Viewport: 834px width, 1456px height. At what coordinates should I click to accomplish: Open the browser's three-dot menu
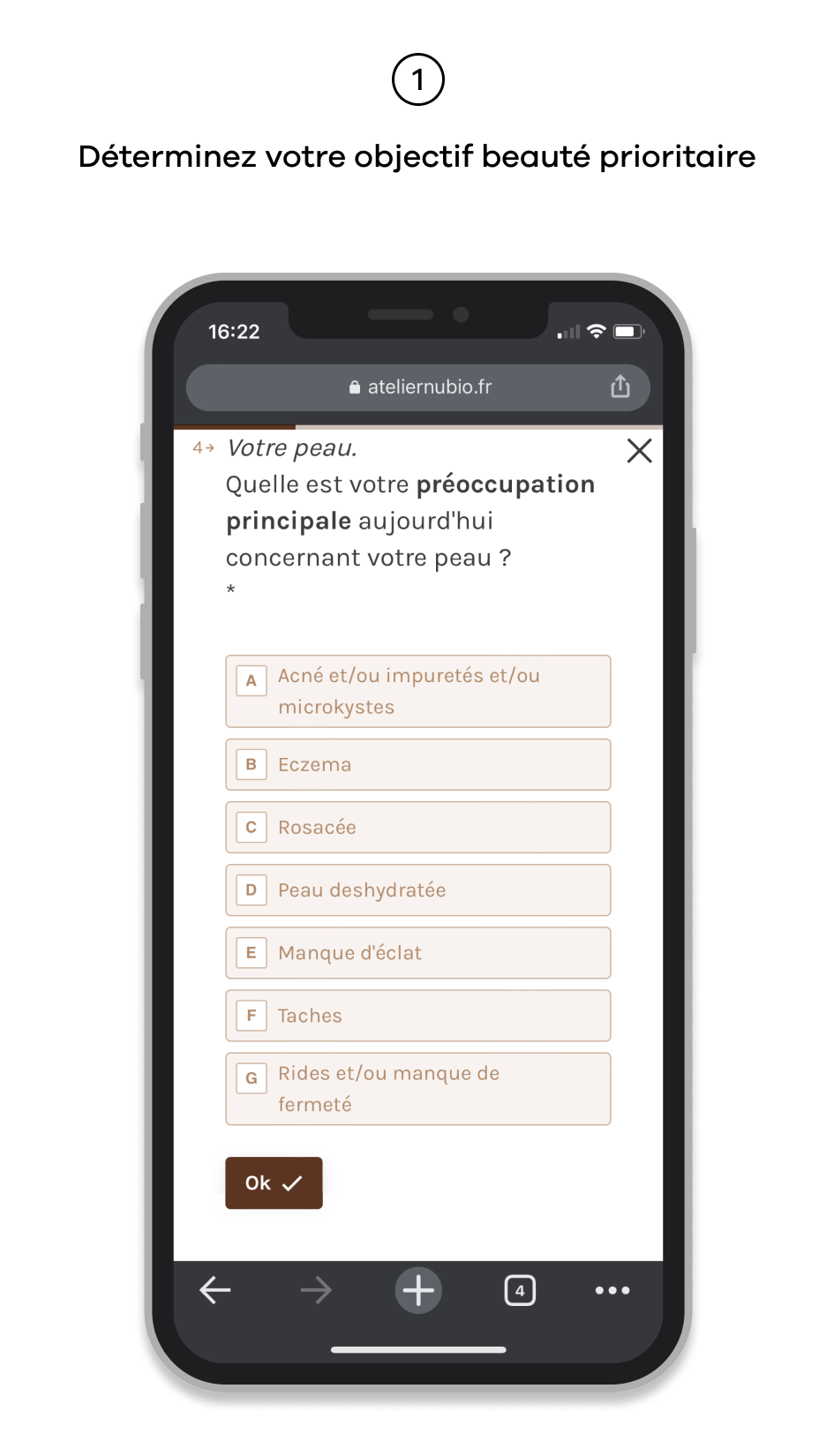(612, 1290)
